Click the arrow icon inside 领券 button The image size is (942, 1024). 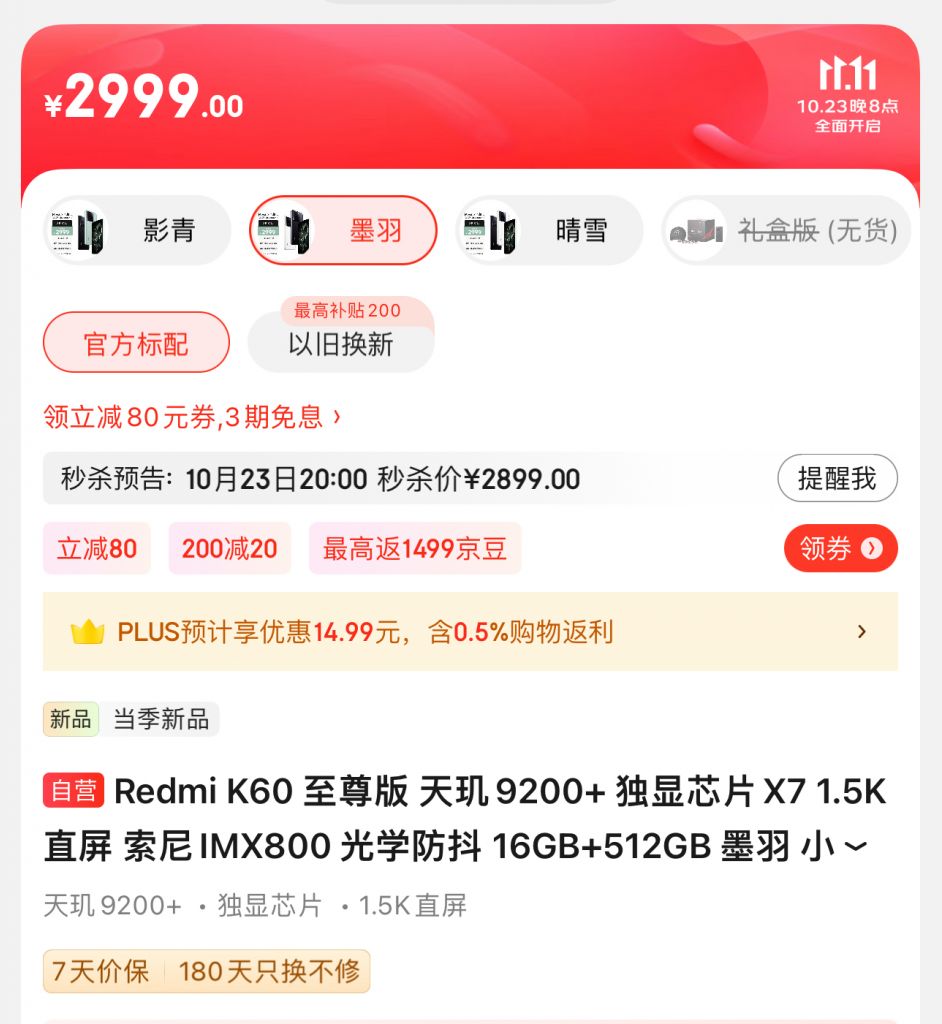(x=871, y=548)
